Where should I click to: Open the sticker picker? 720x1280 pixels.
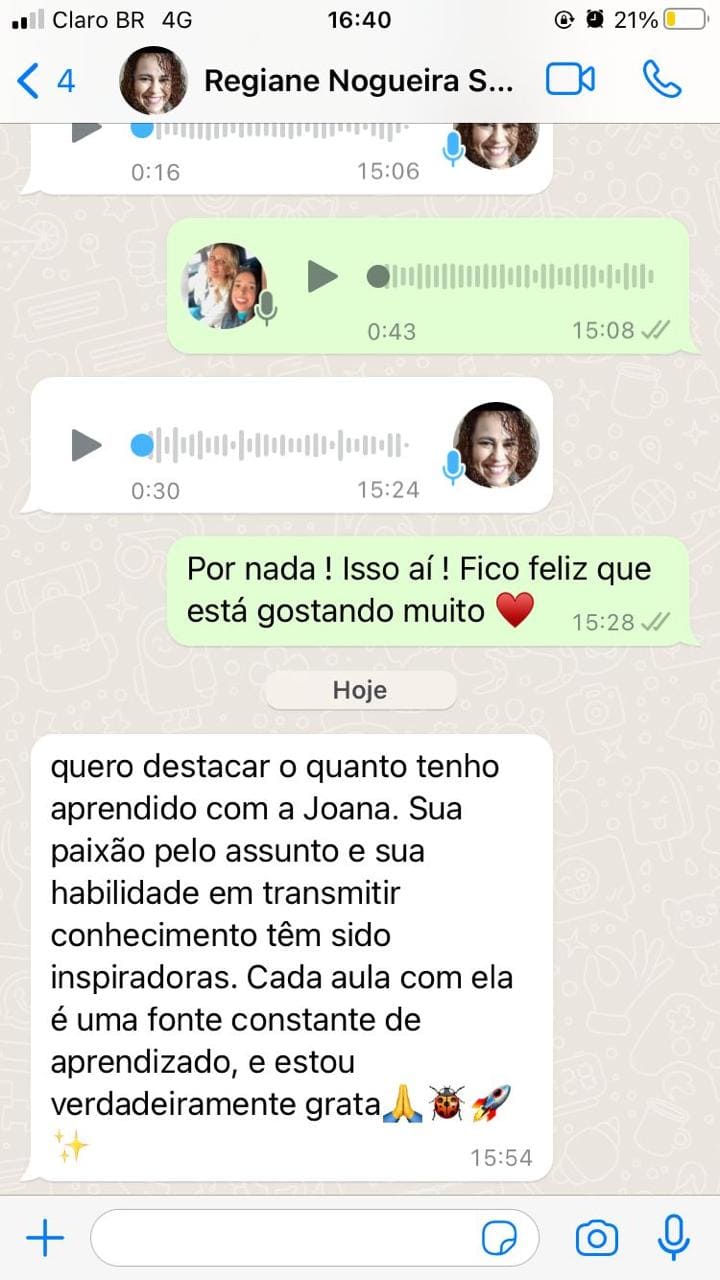coord(499,1239)
